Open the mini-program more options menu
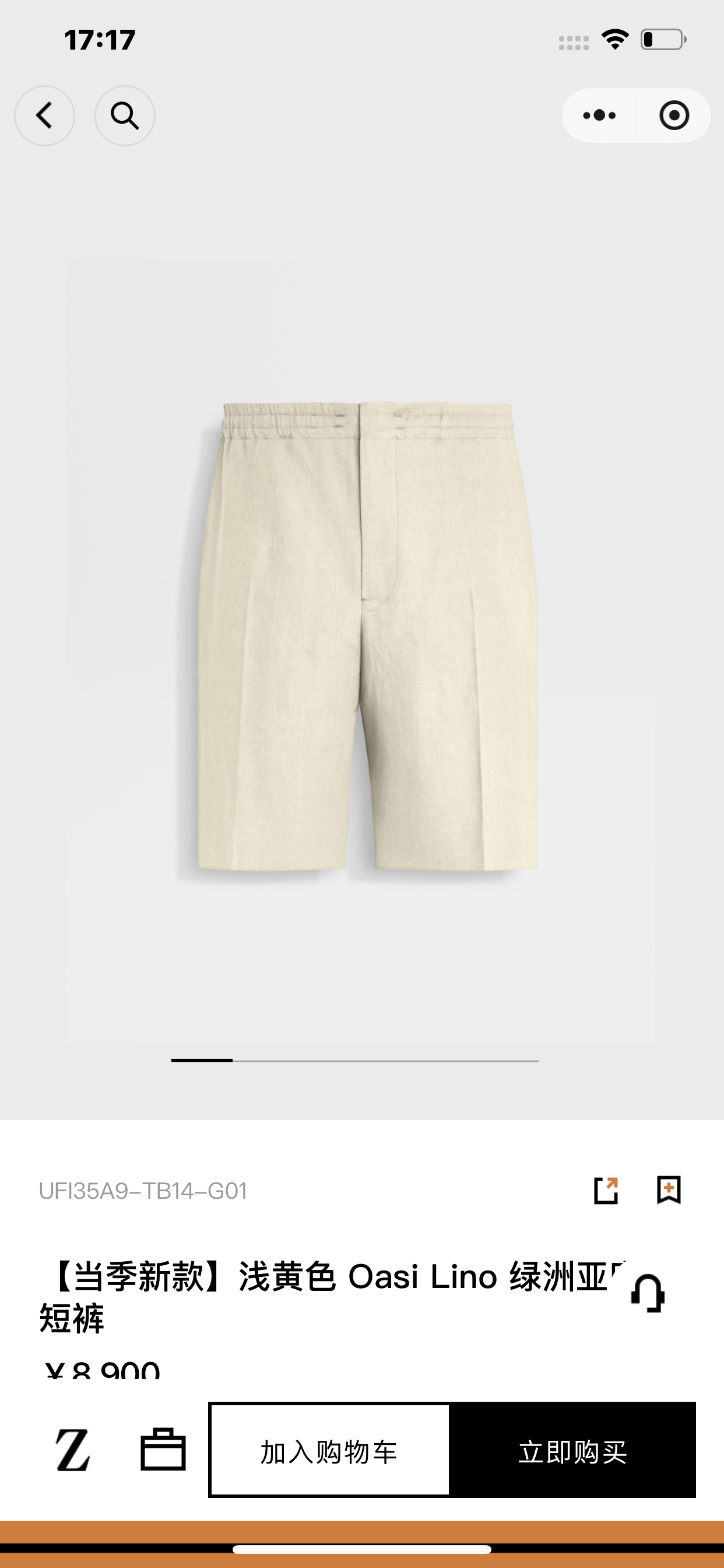Image resolution: width=724 pixels, height=1568 pixels. click(x=599, y=116)
